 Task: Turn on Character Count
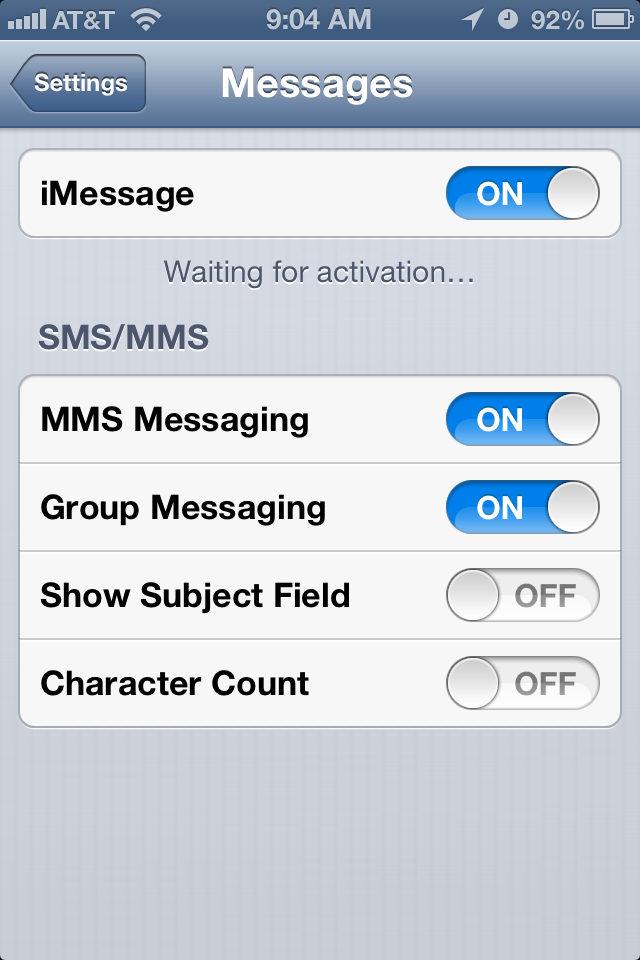(x=522, y=683)
